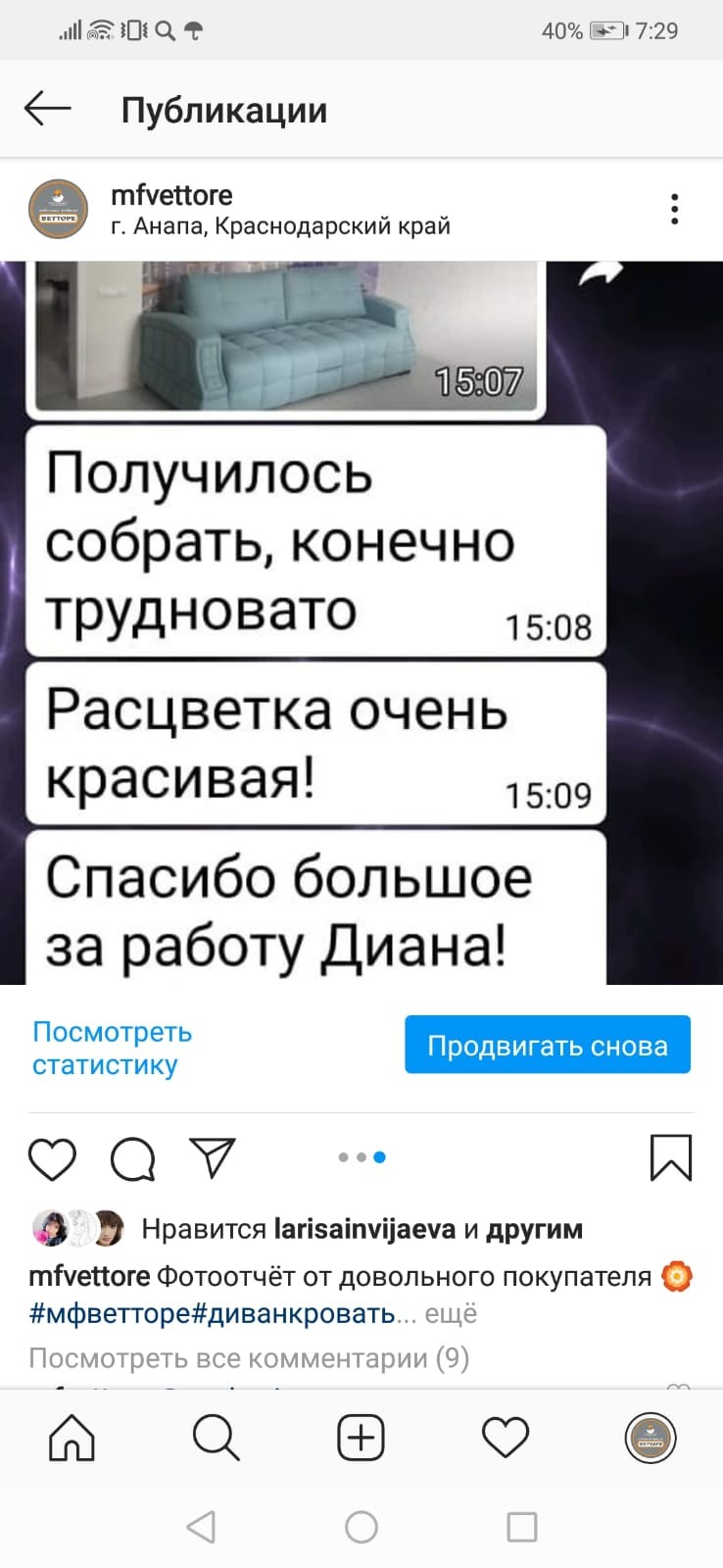Like the post with the heart icon
This screenshot has width=723, height=1568.
pos(52,1158)
